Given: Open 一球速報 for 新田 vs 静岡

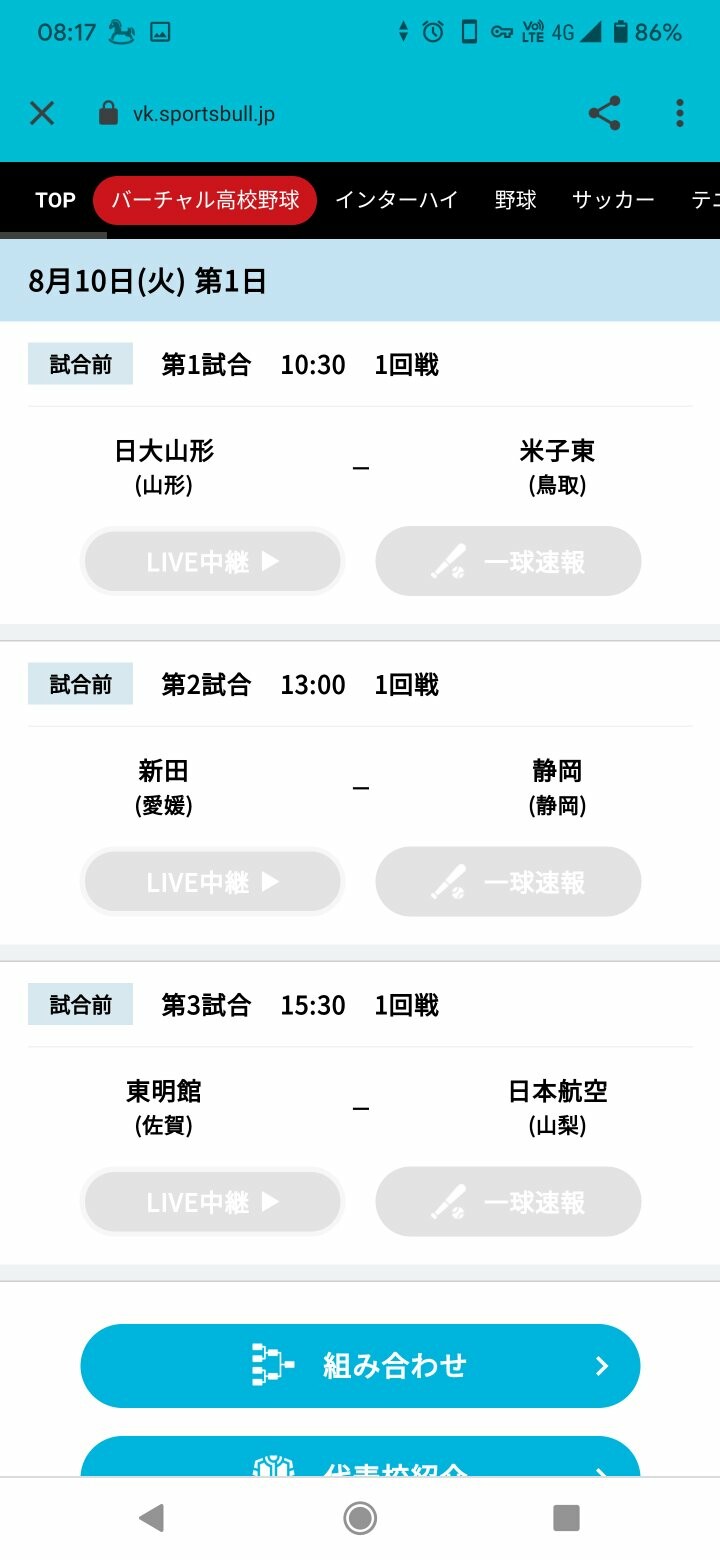Looking at the screenshot, I should [x=508, y=881].
